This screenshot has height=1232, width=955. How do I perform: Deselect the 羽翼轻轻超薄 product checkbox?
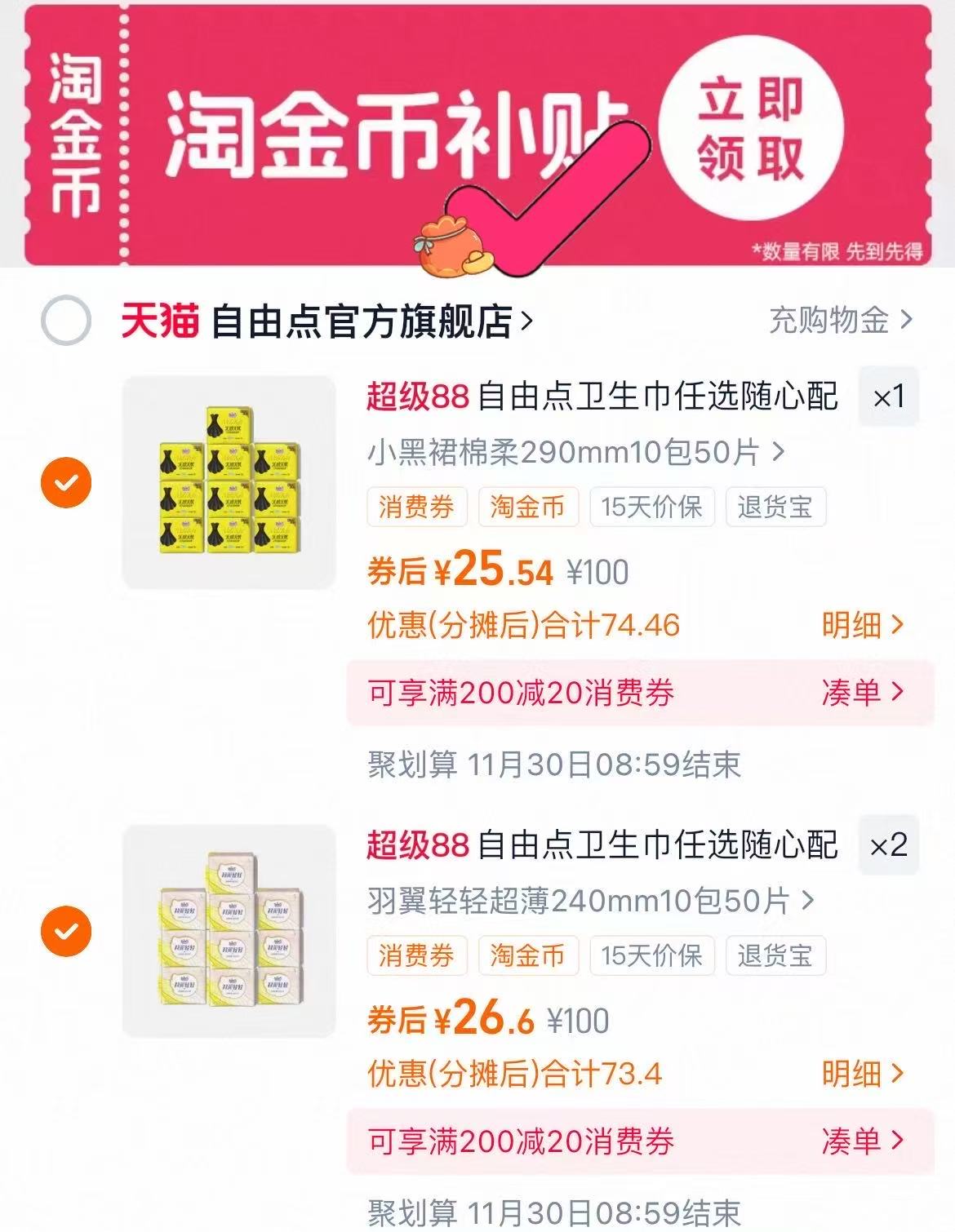click(x=68, y=930)
